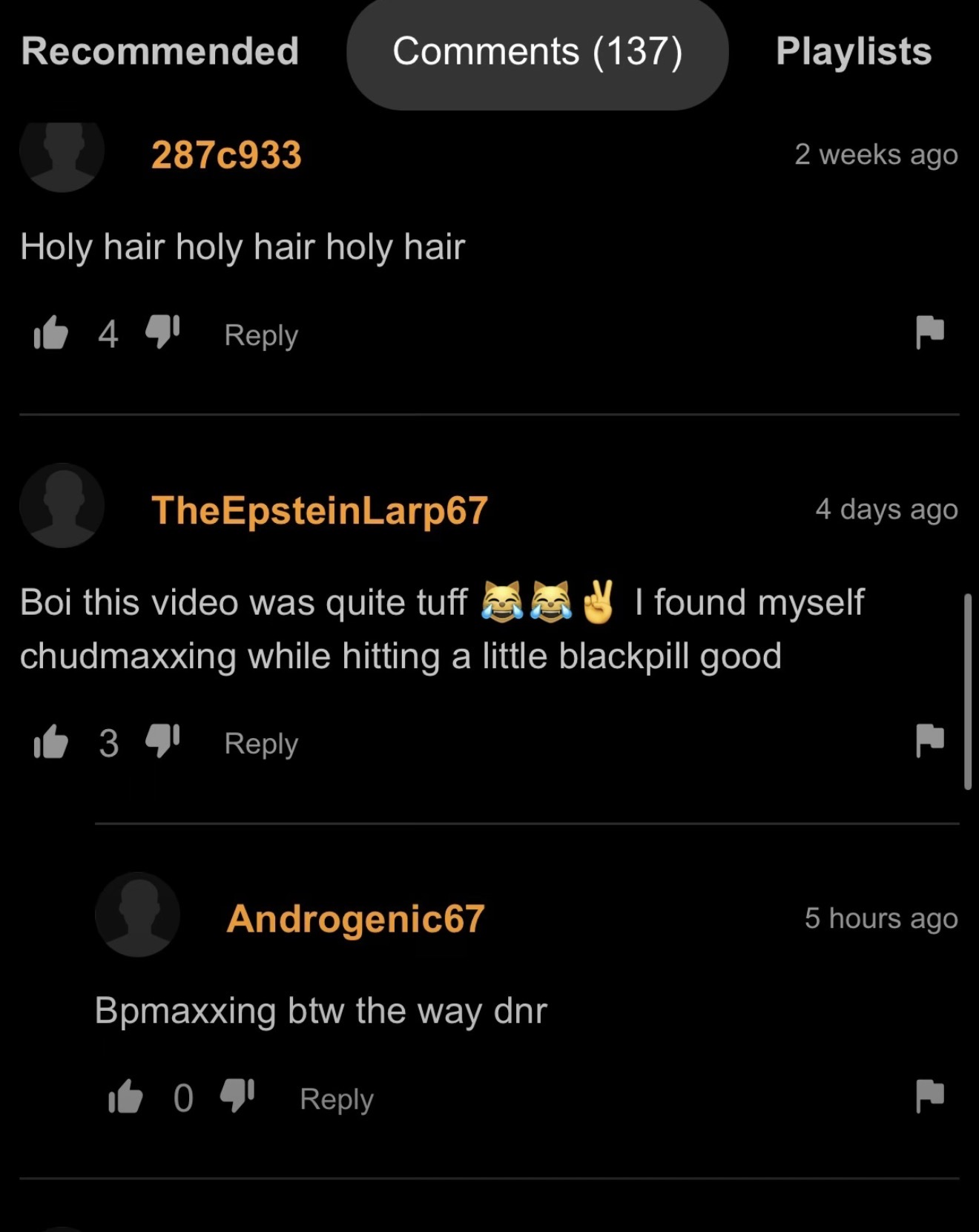Open 287c933's profile
This screenshot has height=1232, width=979.
226,155
